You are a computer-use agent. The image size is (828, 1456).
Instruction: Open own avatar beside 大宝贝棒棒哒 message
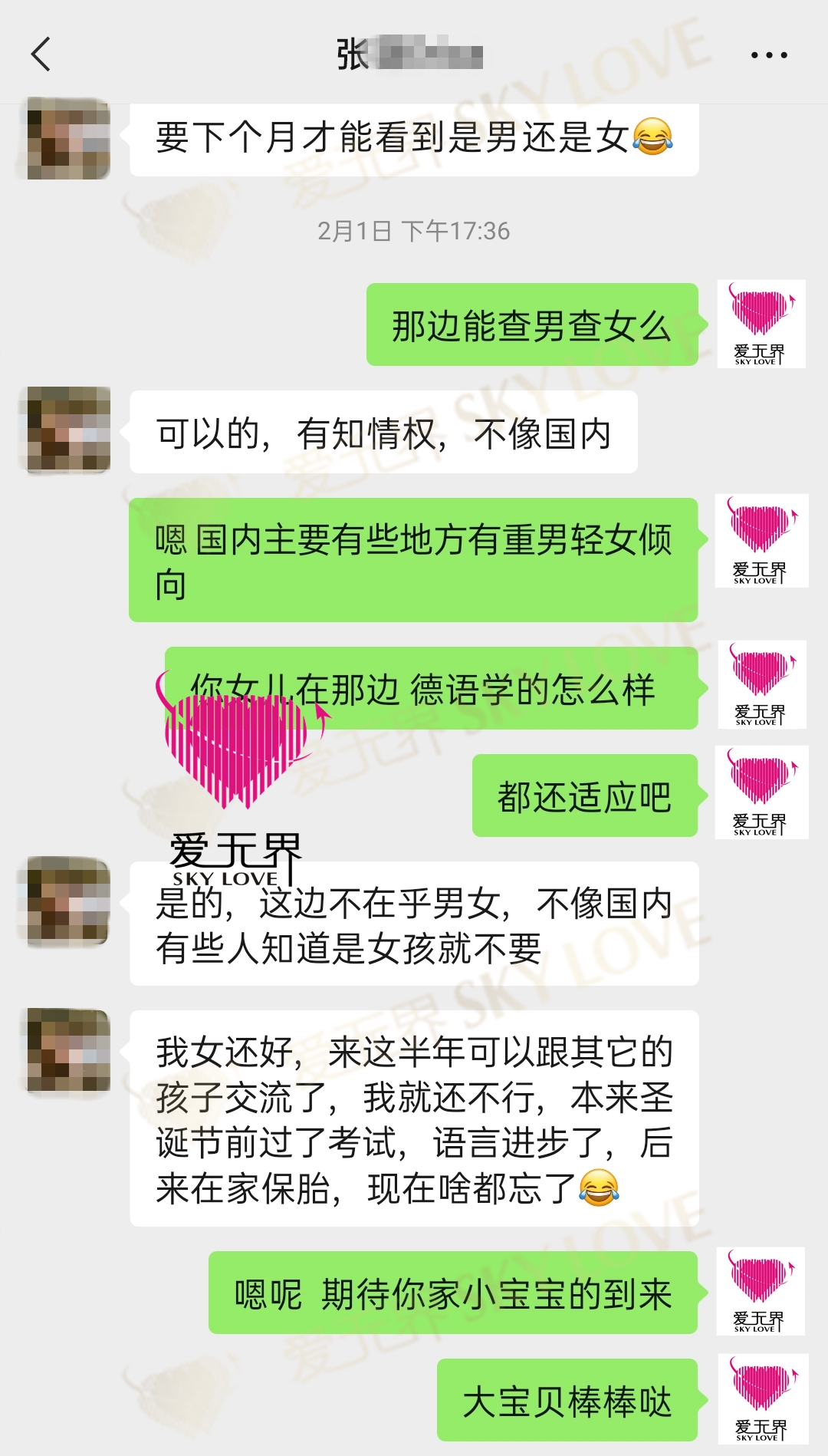click(761, 1398)
